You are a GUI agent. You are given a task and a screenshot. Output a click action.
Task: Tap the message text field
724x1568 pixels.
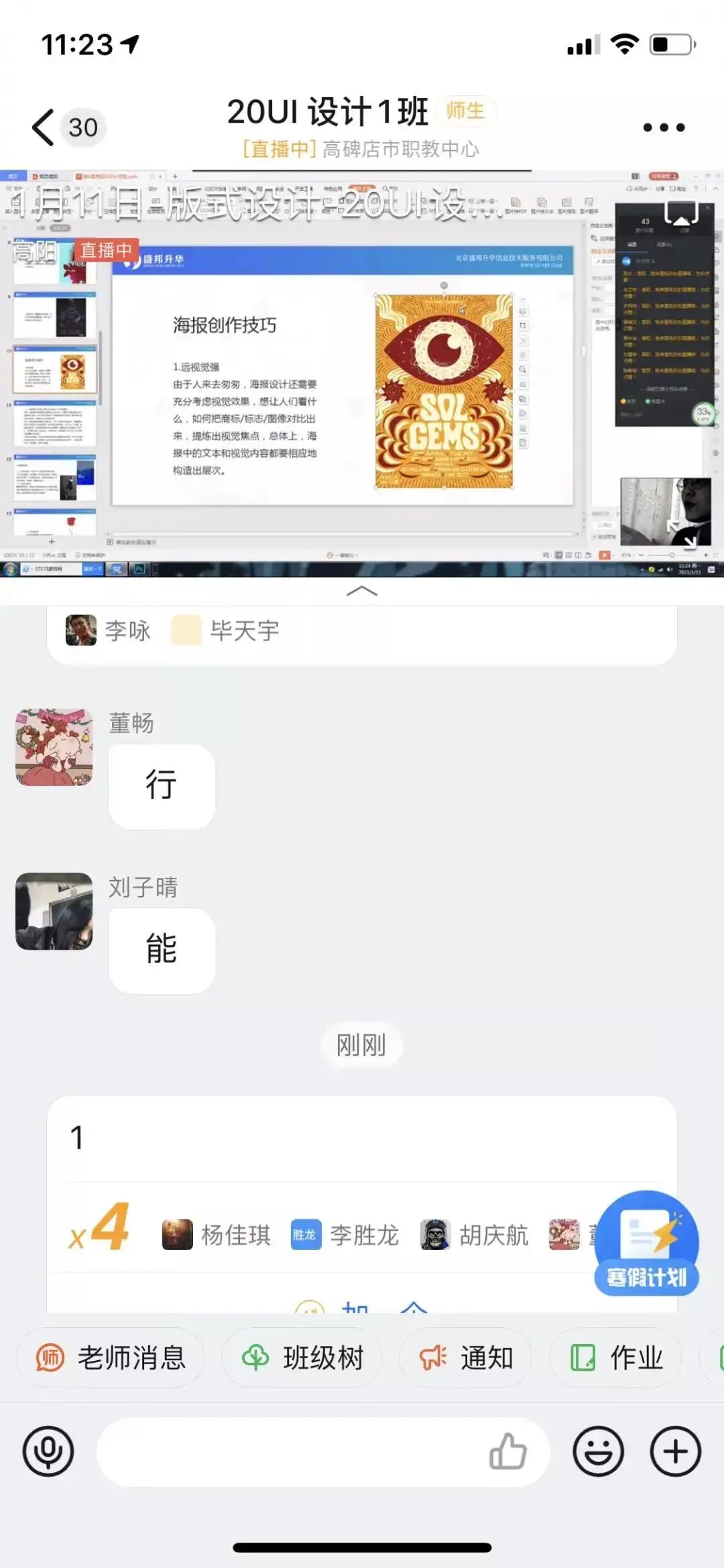click(x=288, y=1451)
